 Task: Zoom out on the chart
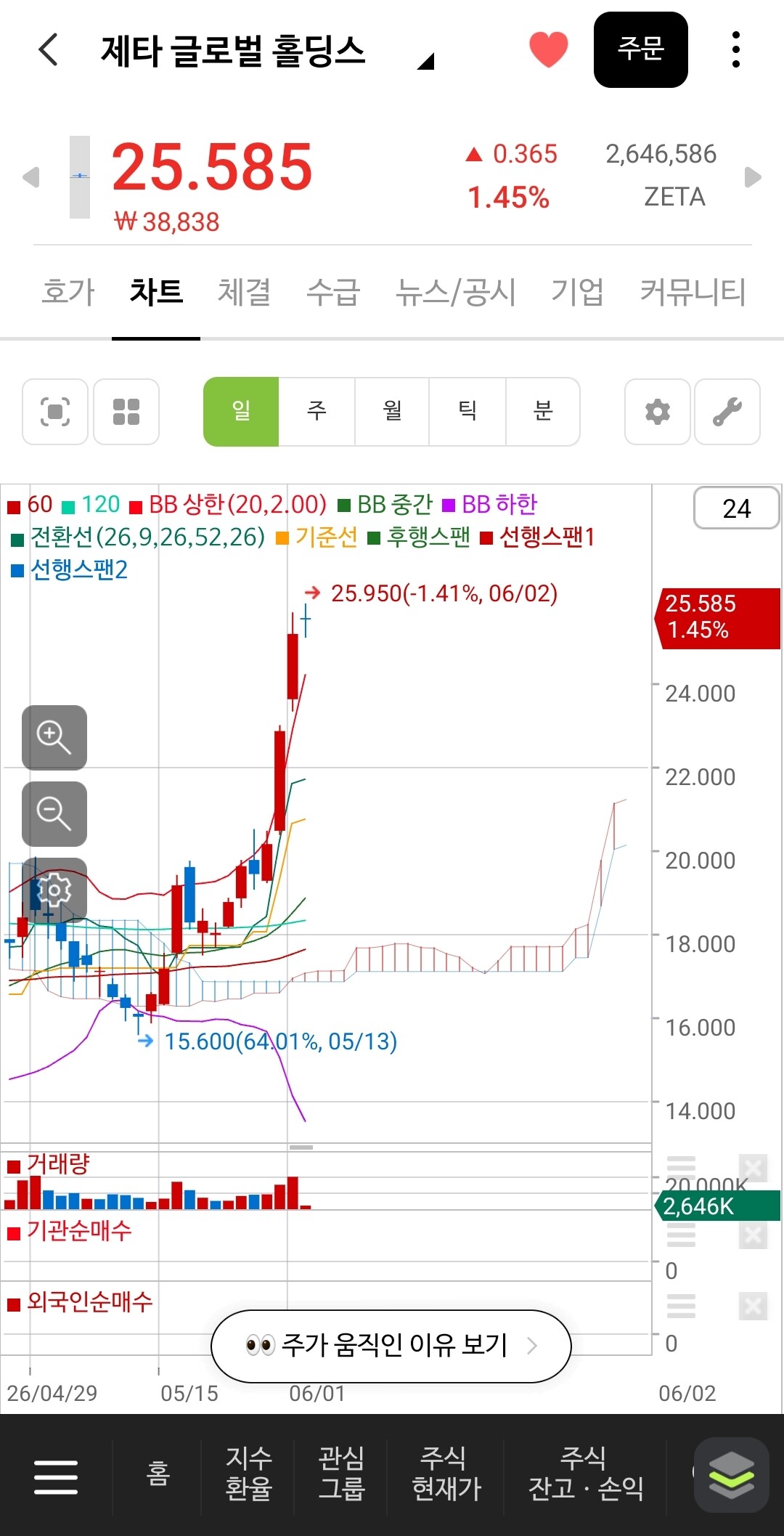pos(54,814)
